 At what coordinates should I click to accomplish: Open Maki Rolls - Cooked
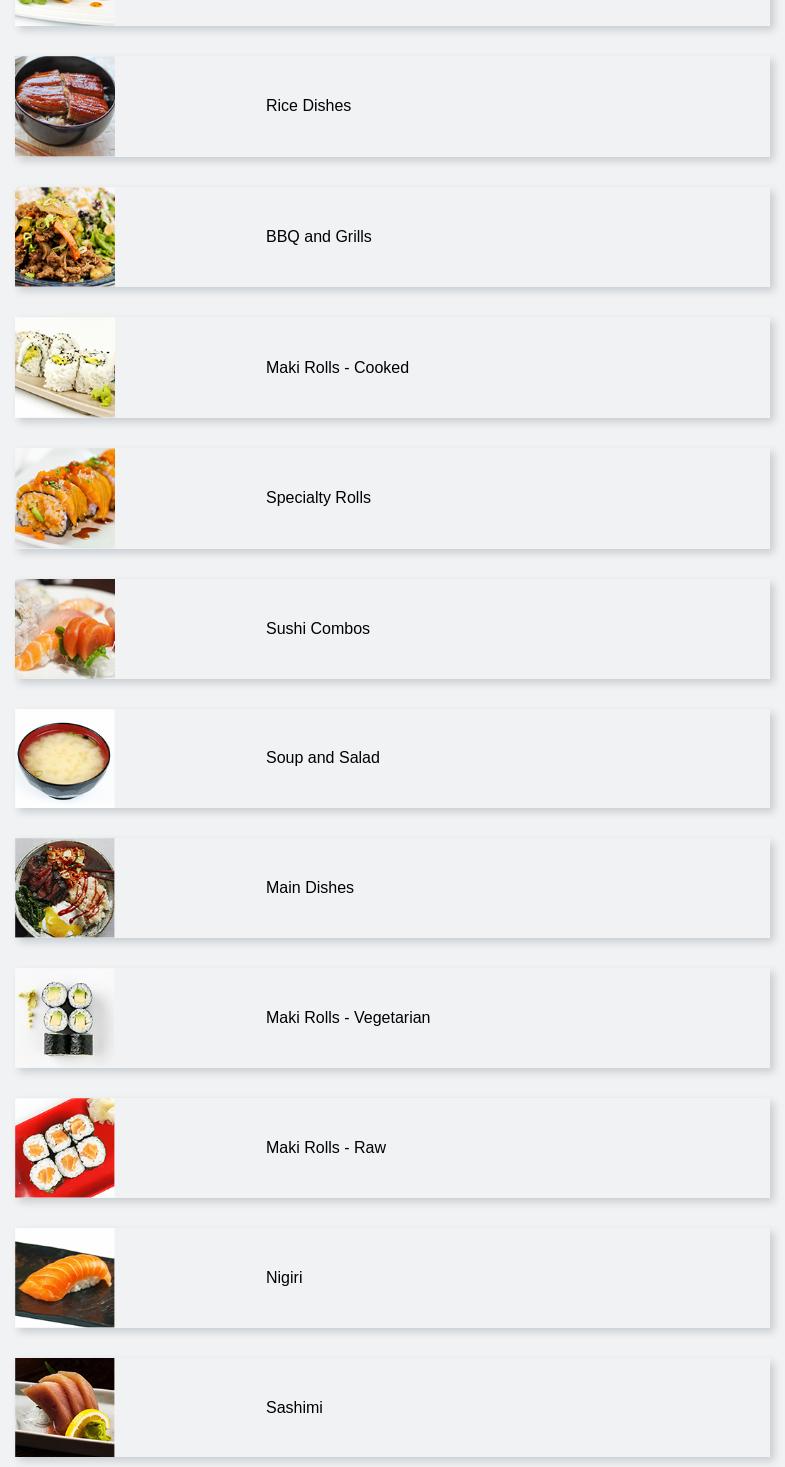coord(392,368)
